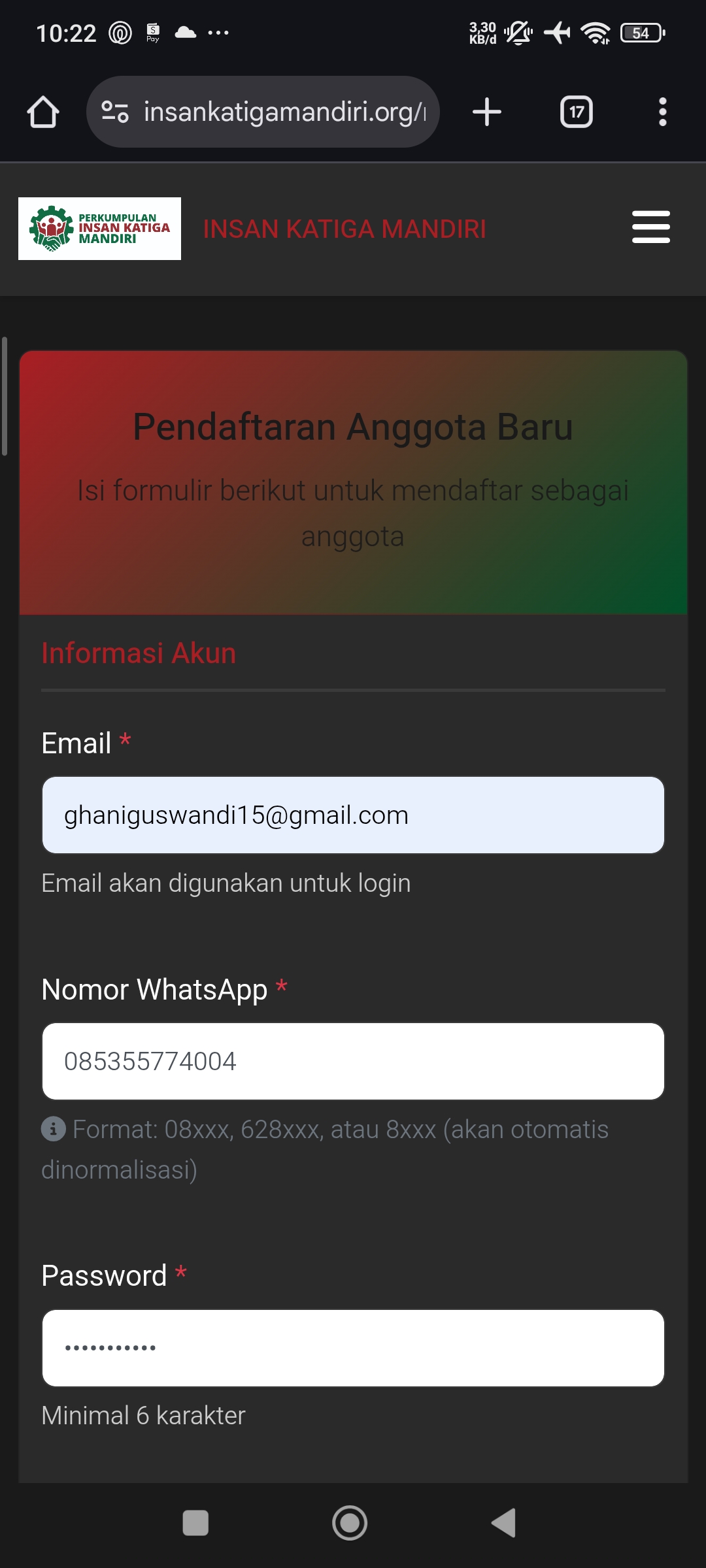Open recent apps from navigation bar
This screenshot has width=706, height=1568.
(x=195, y=1523)
